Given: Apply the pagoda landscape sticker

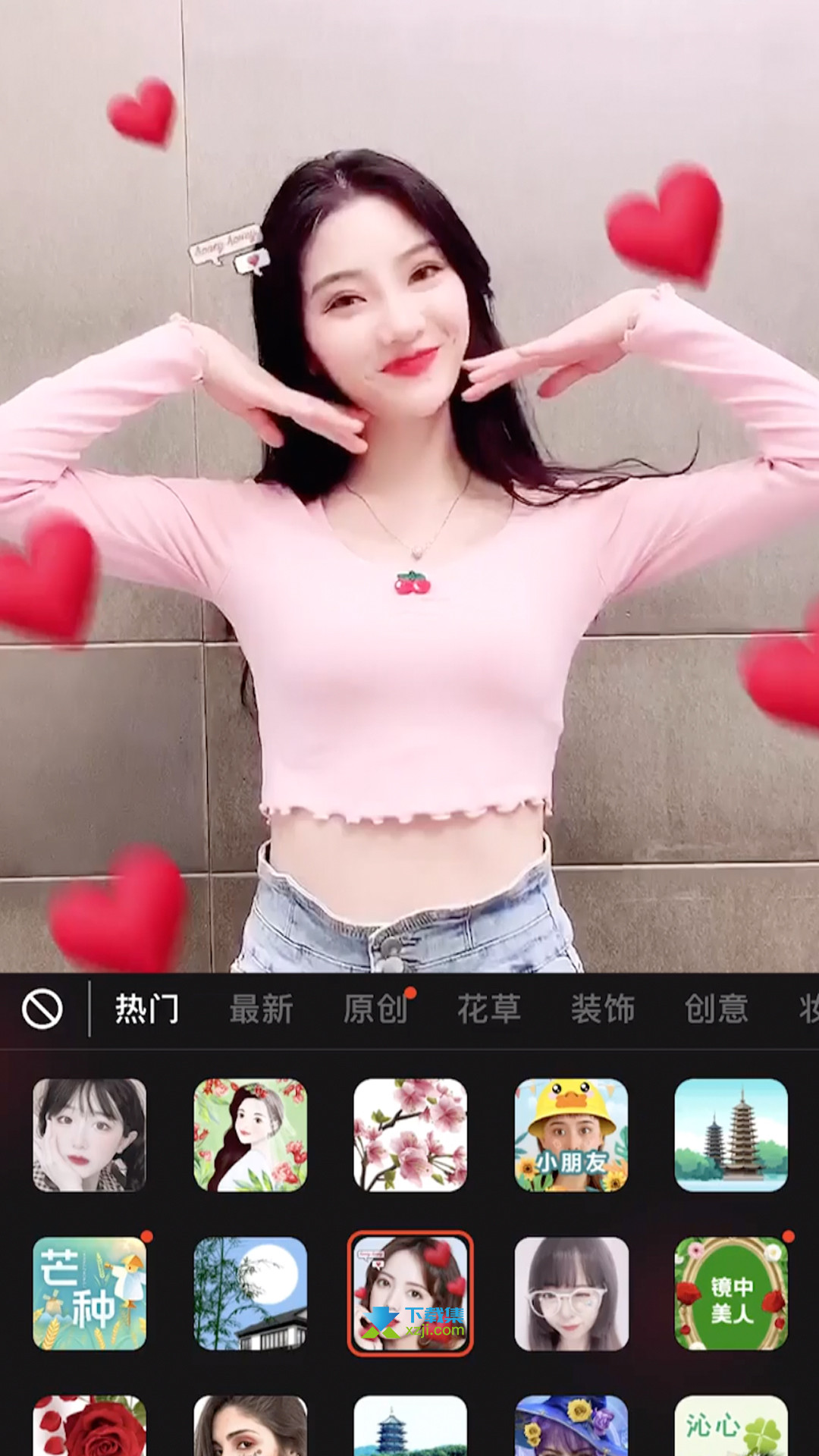Looking at the screenshot, I should click(731, 1135).
